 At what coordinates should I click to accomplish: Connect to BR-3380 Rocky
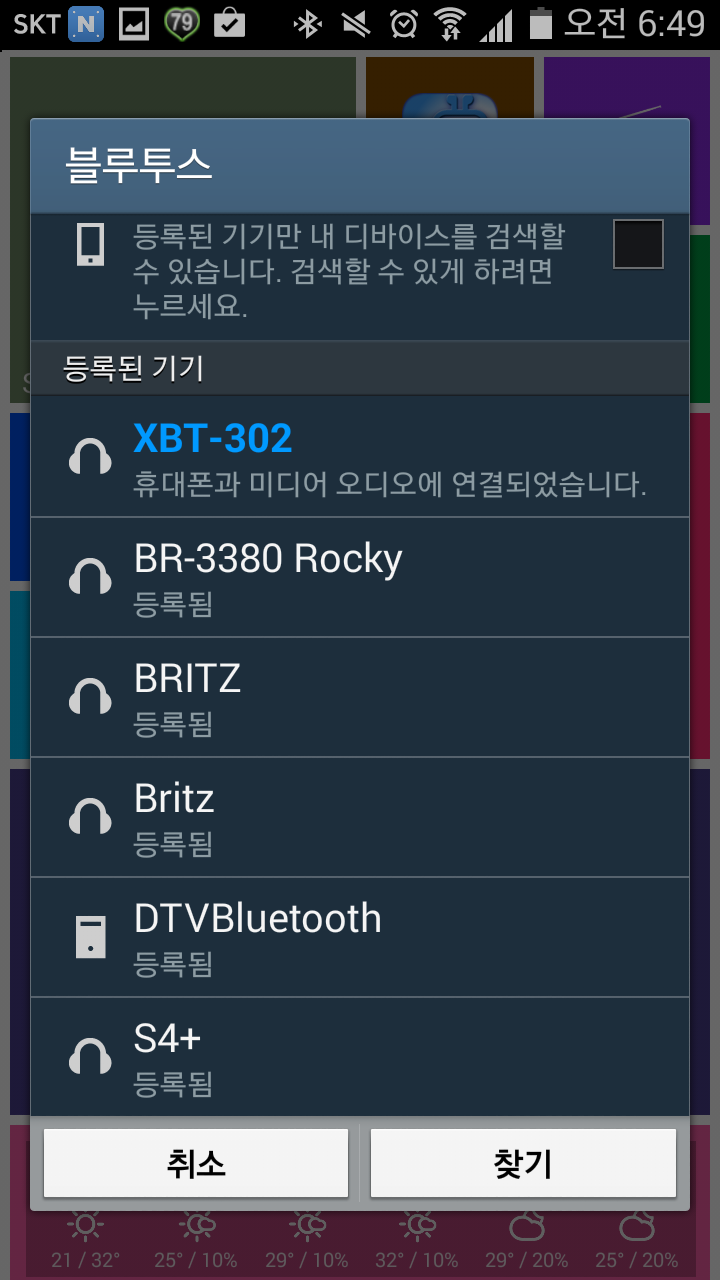pyautogui.click(x=360, y=577)
